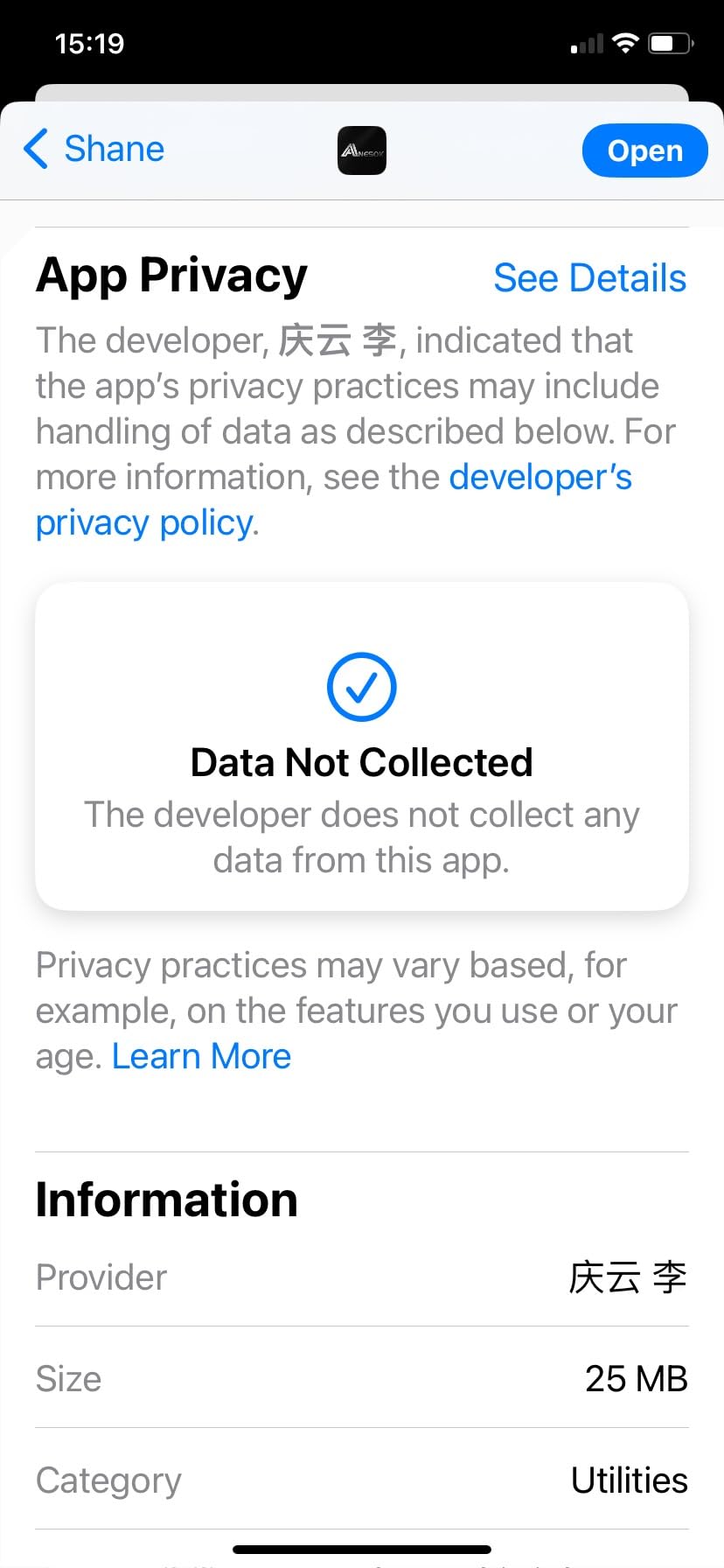Tap the Learn More link
The image size is (724, 1568).
pos(201,1056)
